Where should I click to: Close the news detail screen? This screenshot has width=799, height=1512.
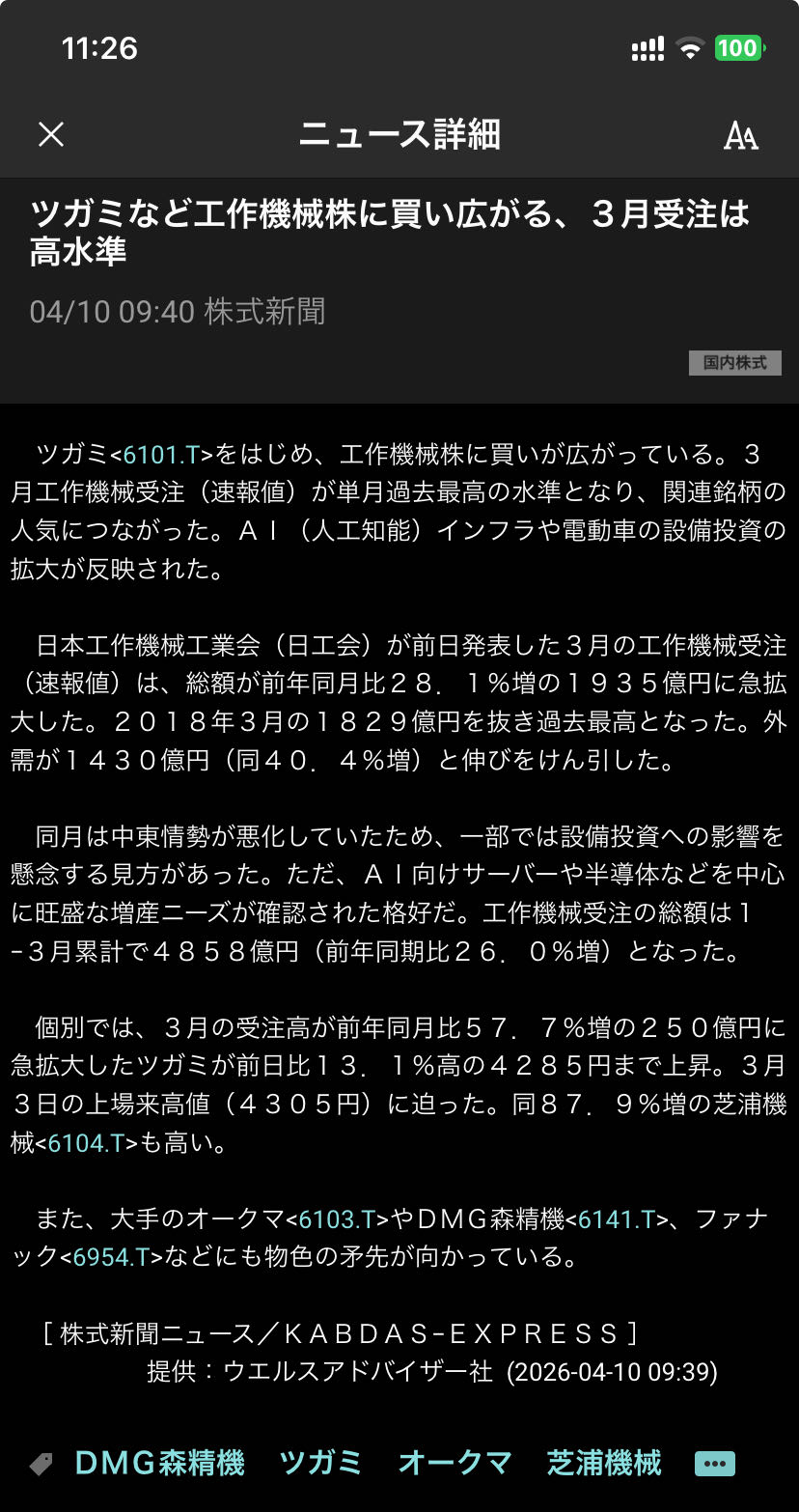coord(50,134)
